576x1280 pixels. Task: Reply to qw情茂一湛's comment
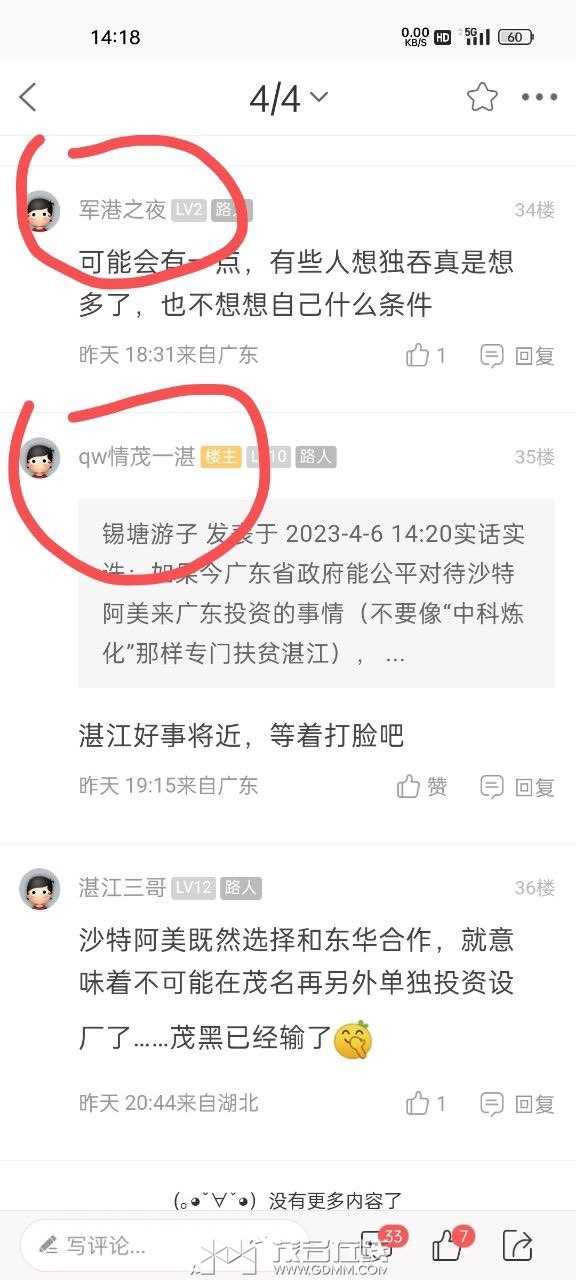coord(517,786)
